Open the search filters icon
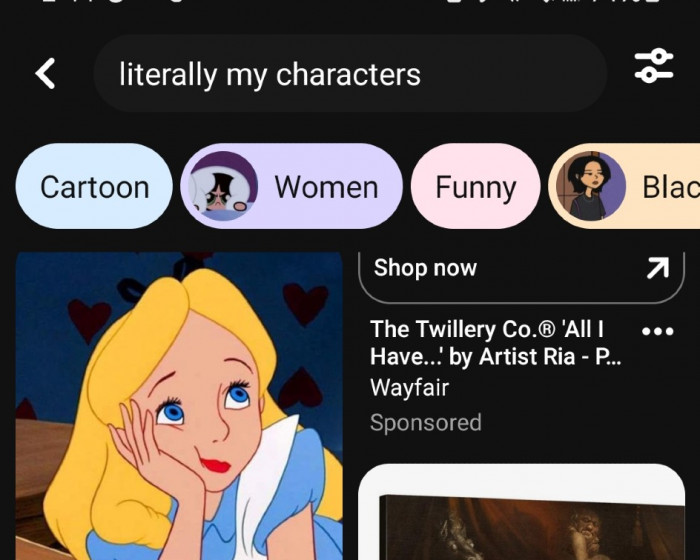 654,66
